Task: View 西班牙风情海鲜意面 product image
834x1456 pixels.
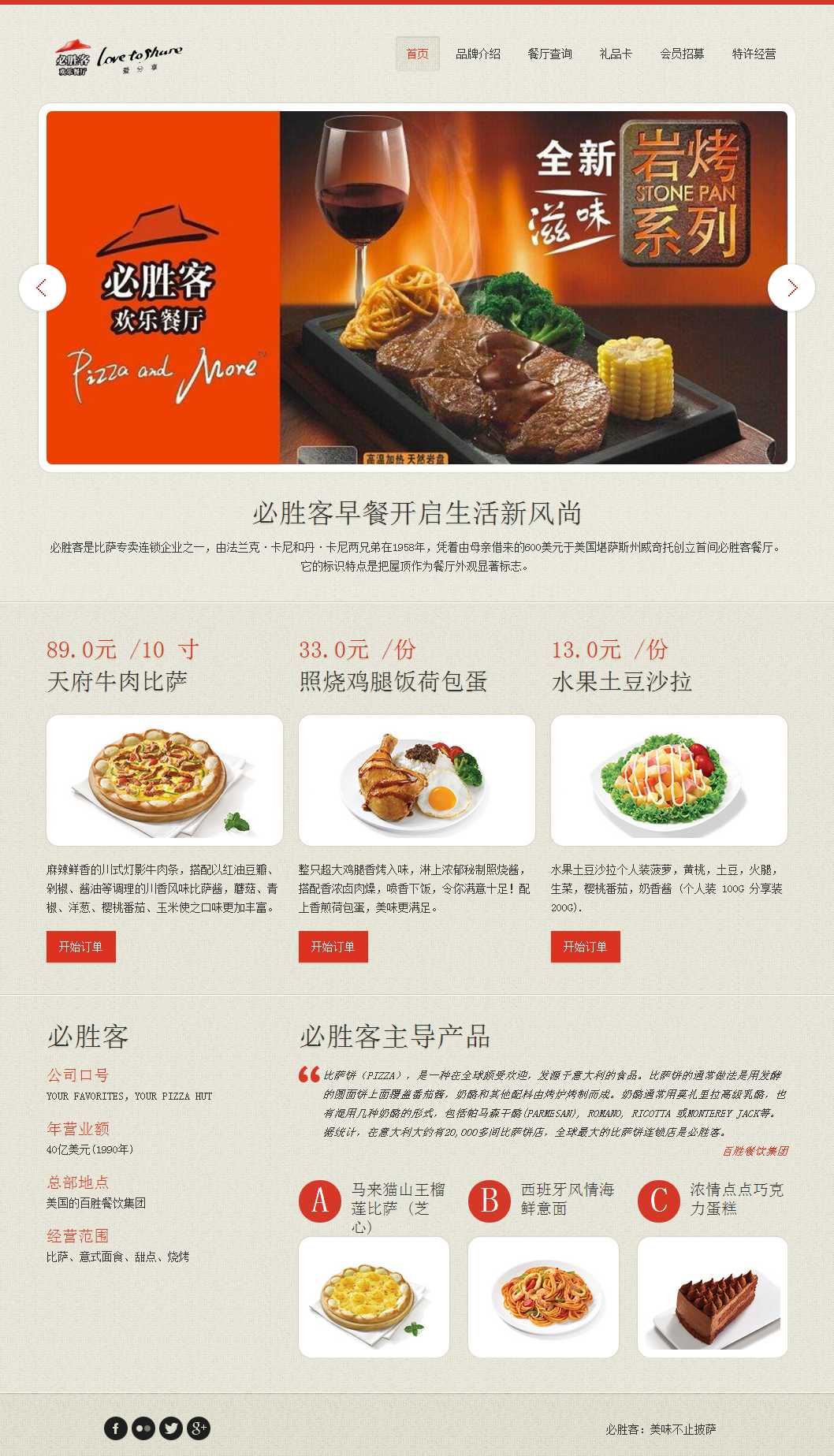Action: (543, 1297)
